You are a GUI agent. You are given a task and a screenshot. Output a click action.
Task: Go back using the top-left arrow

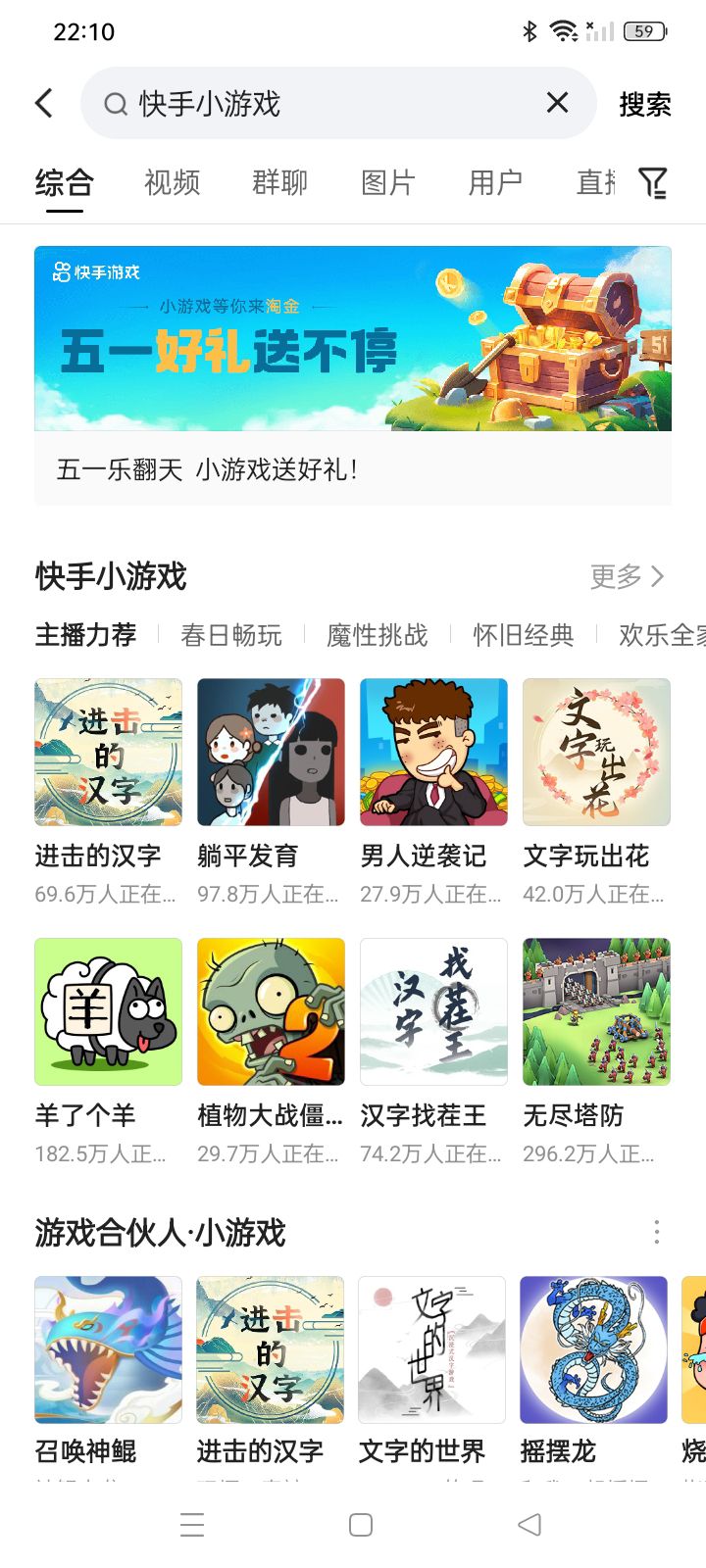[x=44, y=103]
